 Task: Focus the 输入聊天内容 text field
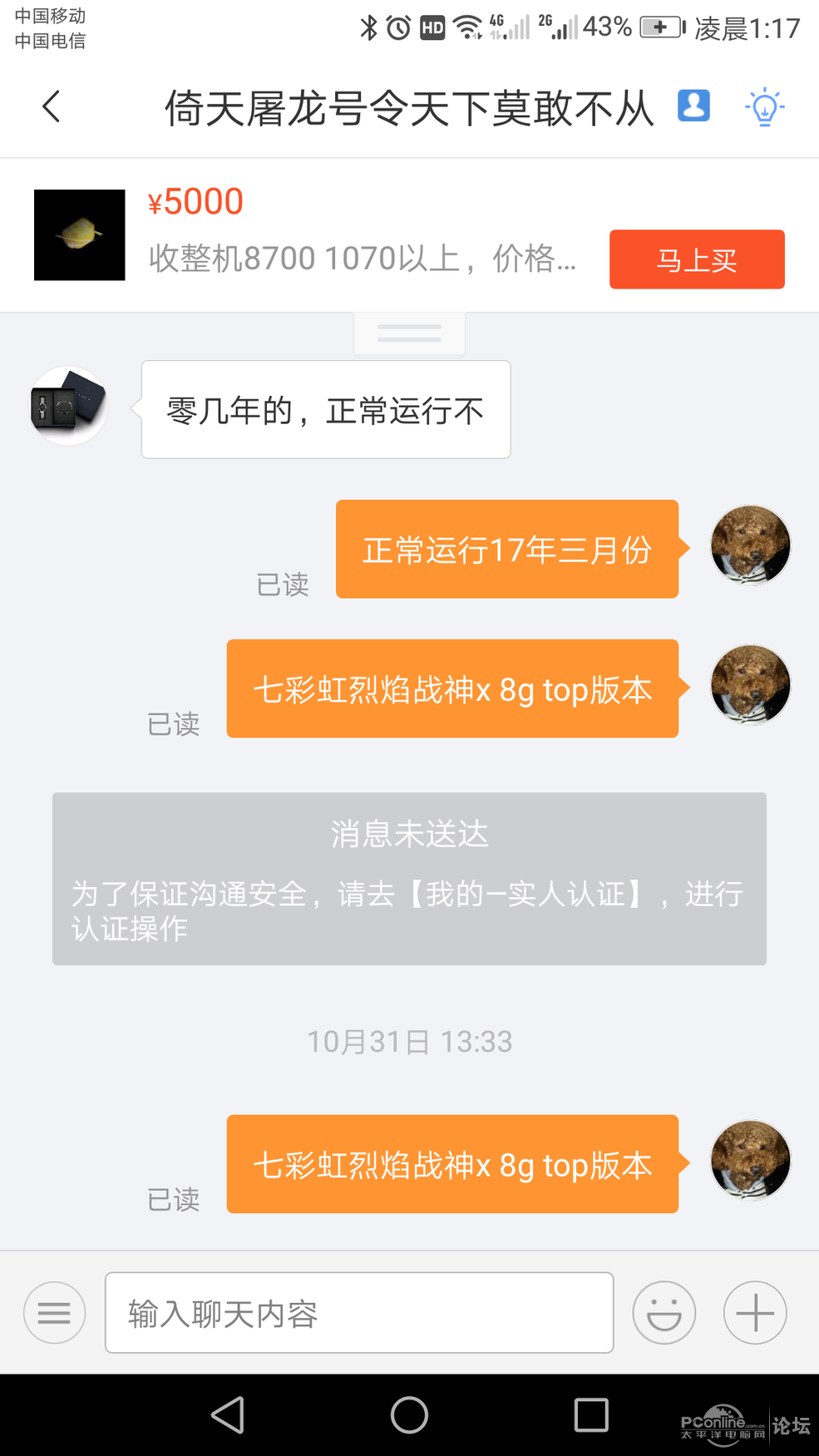click(x=359, y=1312)
